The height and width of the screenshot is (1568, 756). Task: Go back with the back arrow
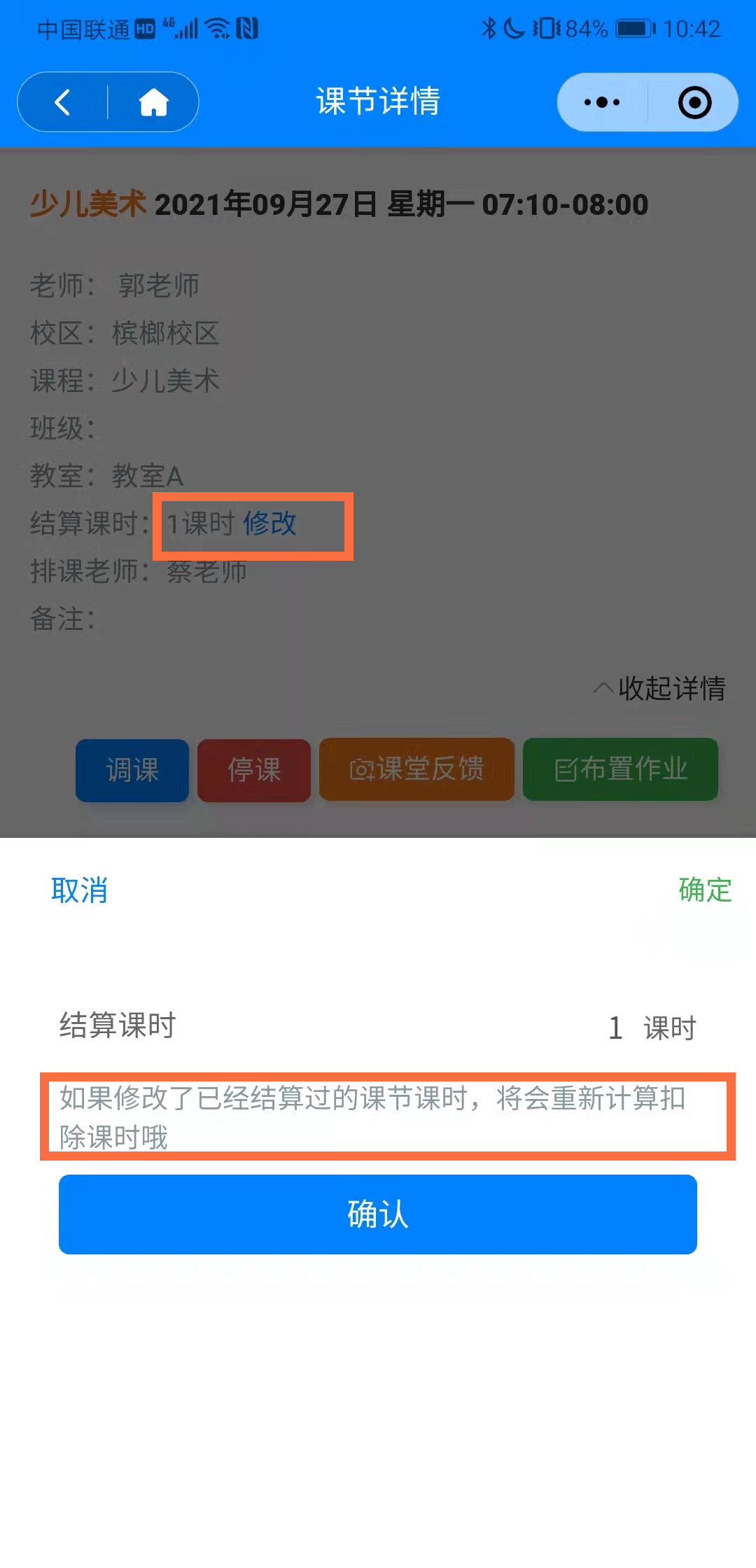coord(62,102)
